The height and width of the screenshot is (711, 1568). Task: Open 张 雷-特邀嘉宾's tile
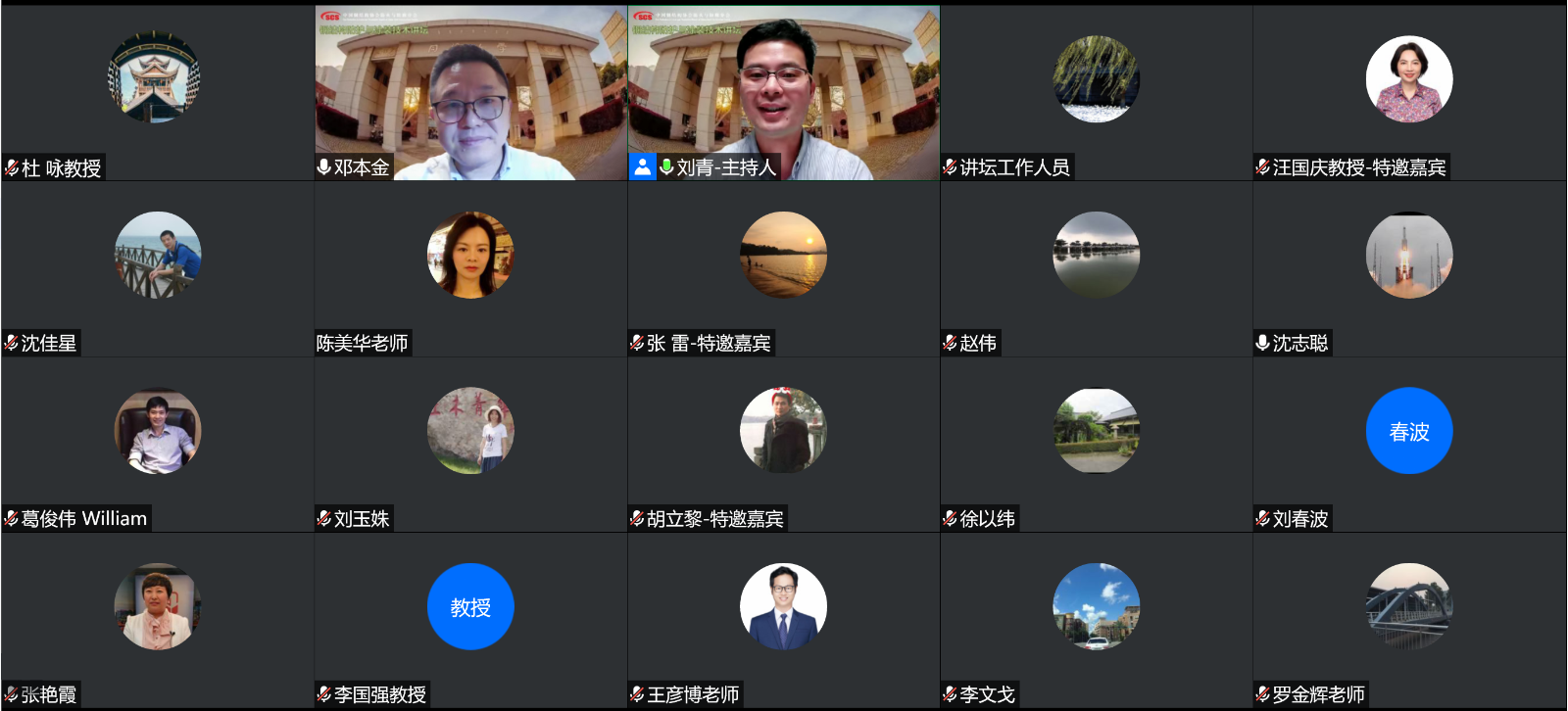783,267
